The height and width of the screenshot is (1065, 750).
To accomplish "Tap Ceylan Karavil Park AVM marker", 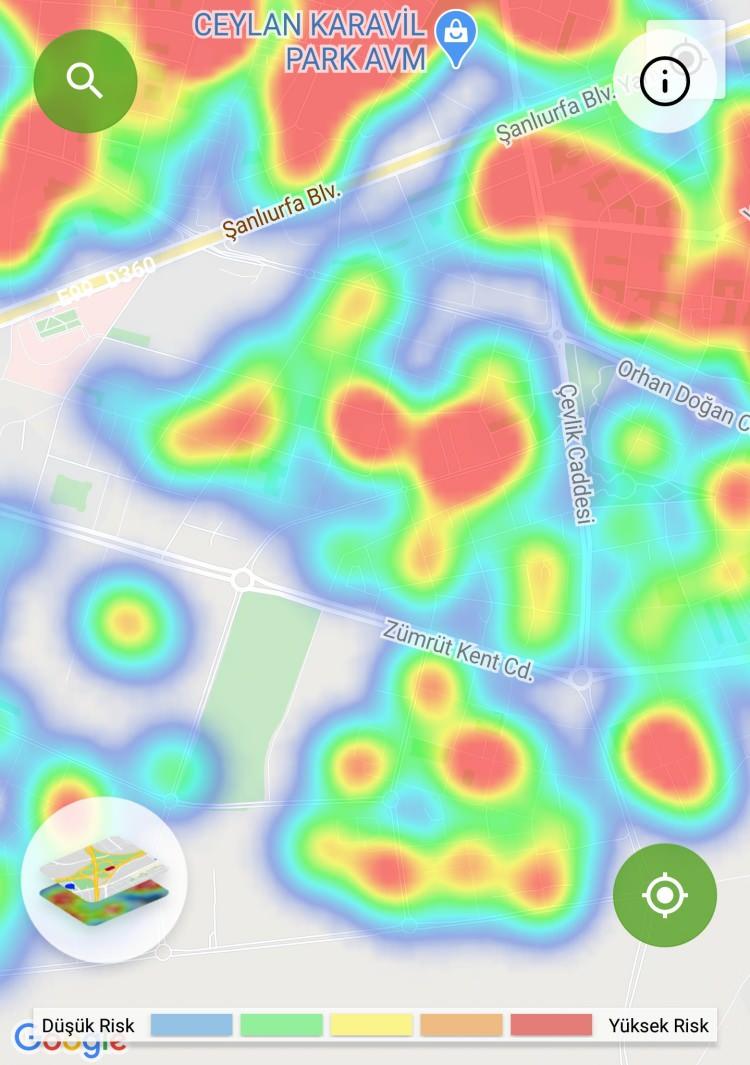I will point(458,38).
